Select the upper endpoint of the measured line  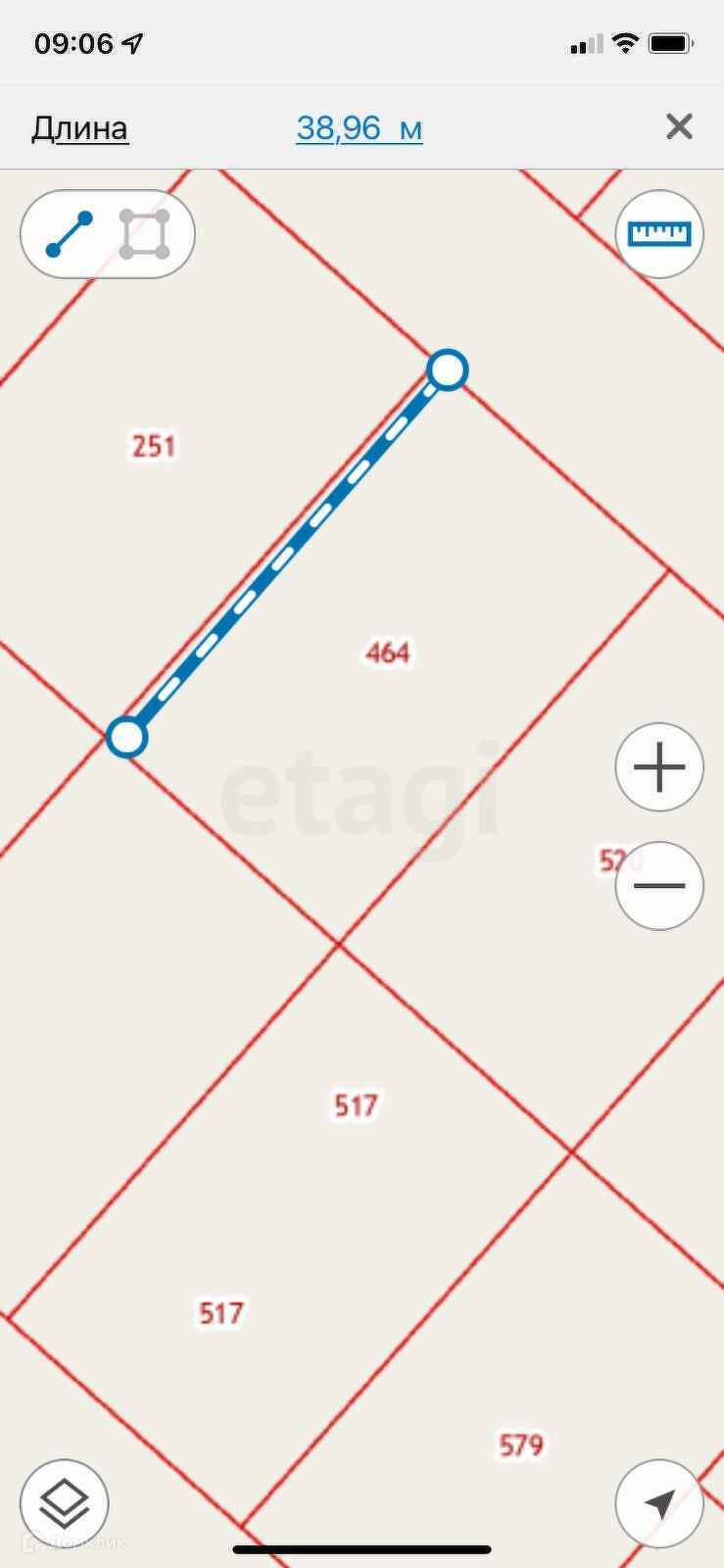448,369
